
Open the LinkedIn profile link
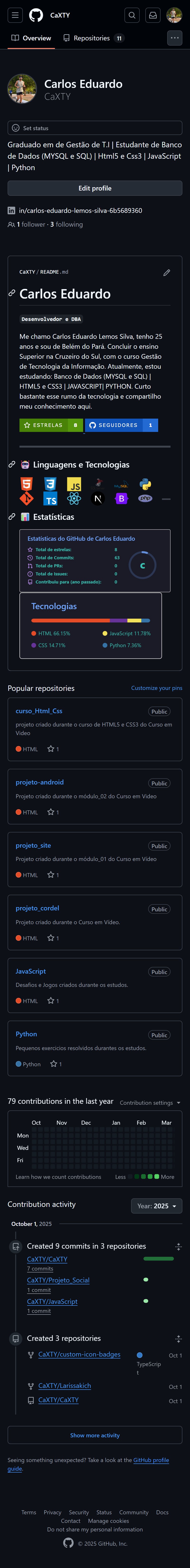coord(80,210)
